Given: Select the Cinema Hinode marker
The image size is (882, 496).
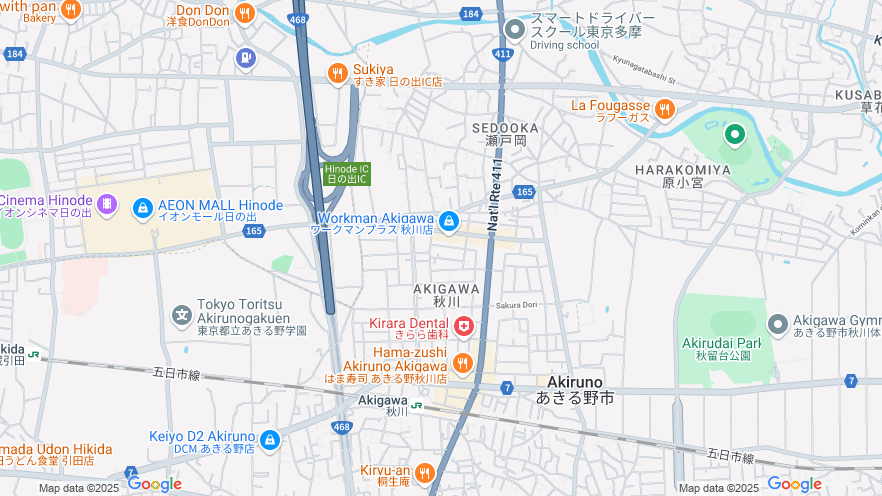Looking at the screenshot, I should click(109, 207).
